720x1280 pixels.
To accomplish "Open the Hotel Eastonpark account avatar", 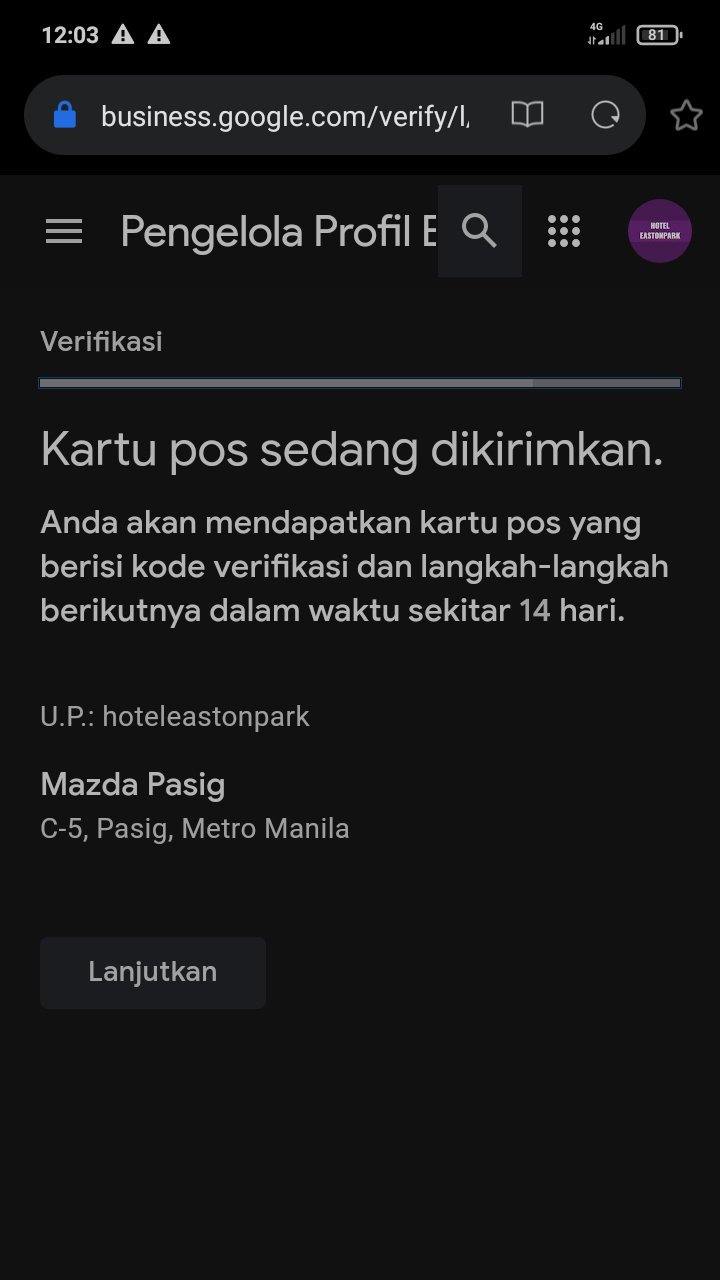I will coord(659,231).
